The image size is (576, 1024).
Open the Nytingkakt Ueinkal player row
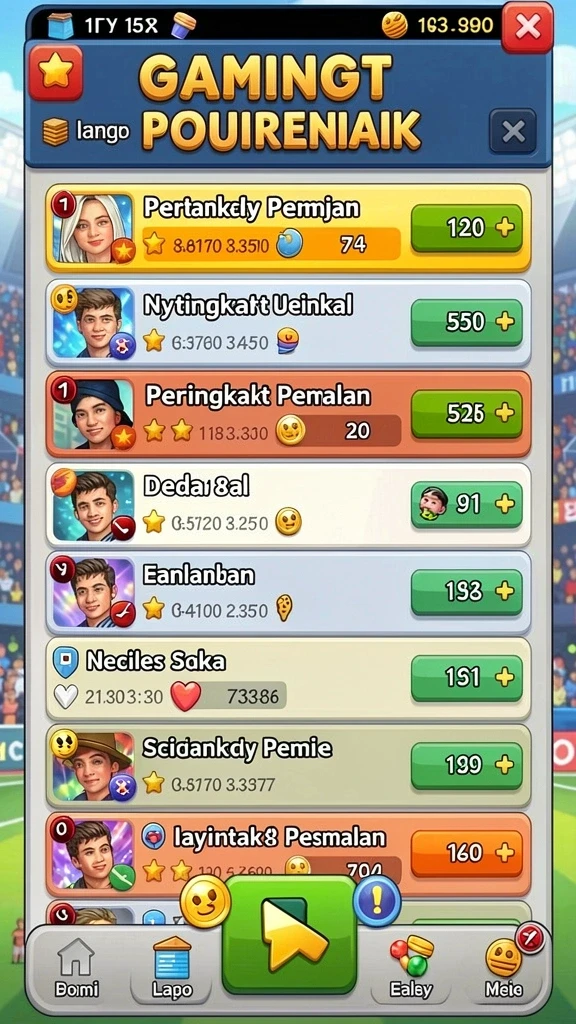click(288, 322)
